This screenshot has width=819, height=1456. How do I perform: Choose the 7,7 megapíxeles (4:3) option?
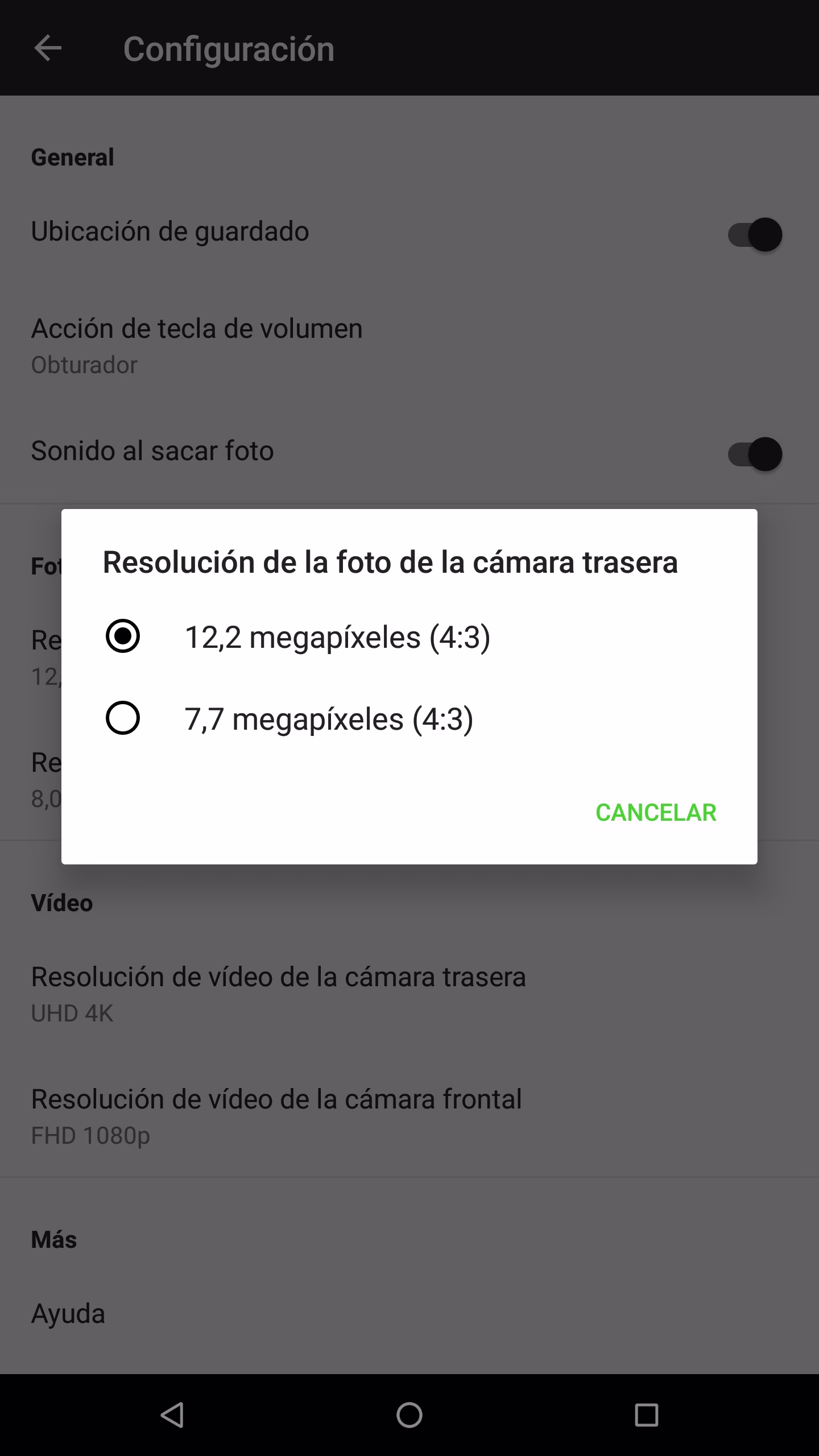click(x=409, y=718)
